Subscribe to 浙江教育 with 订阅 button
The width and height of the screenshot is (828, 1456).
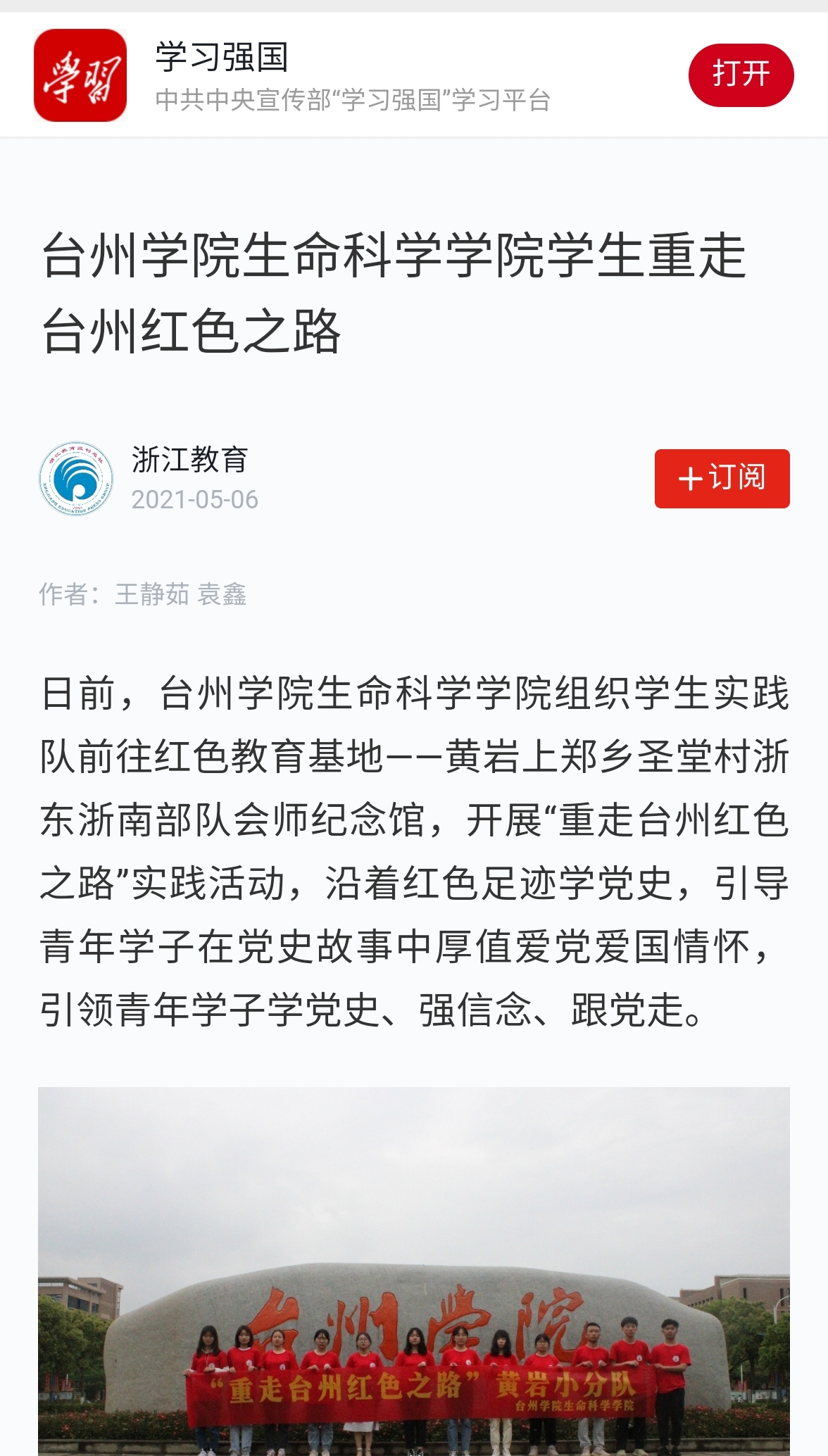pyautogui.click(x=722, y=478)
